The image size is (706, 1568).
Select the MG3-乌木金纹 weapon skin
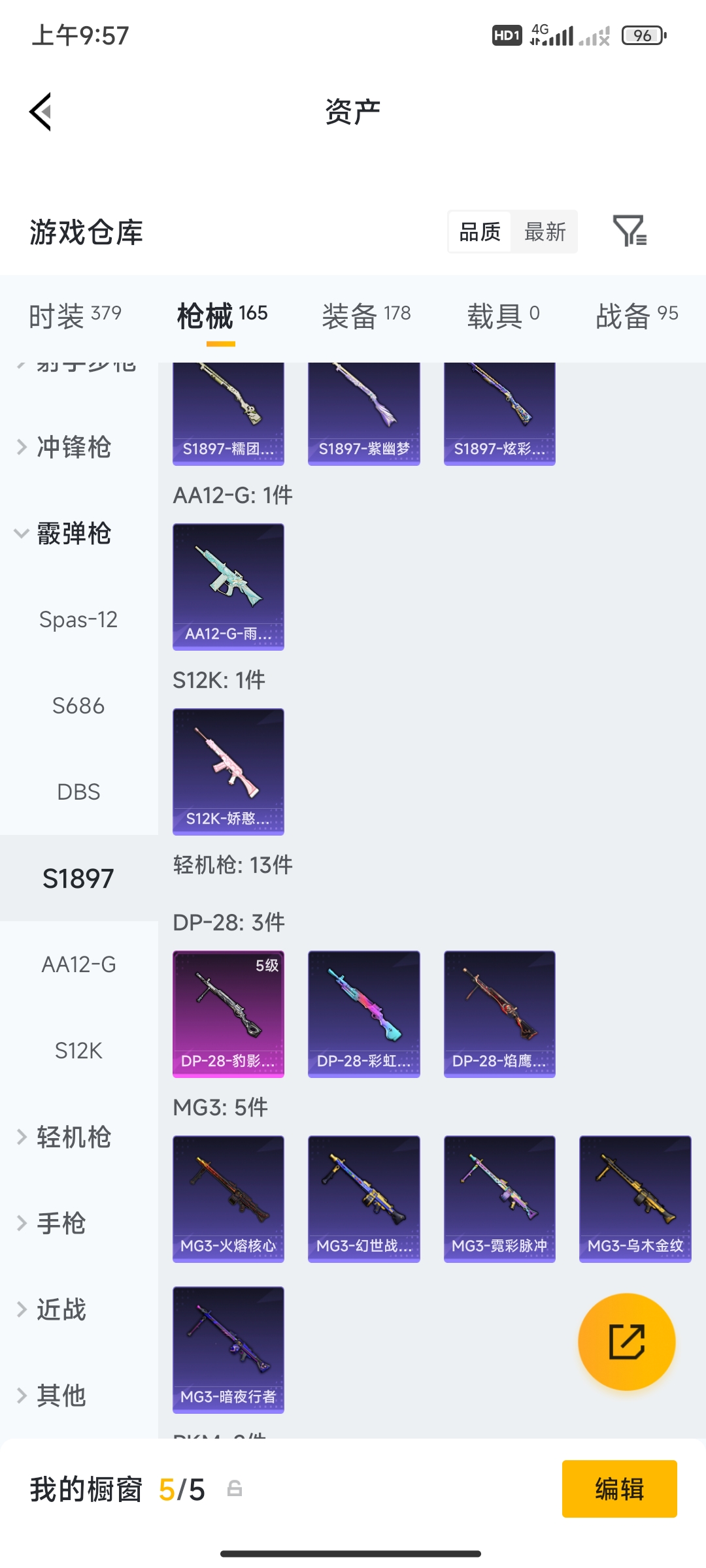[x=635, y=1199]
